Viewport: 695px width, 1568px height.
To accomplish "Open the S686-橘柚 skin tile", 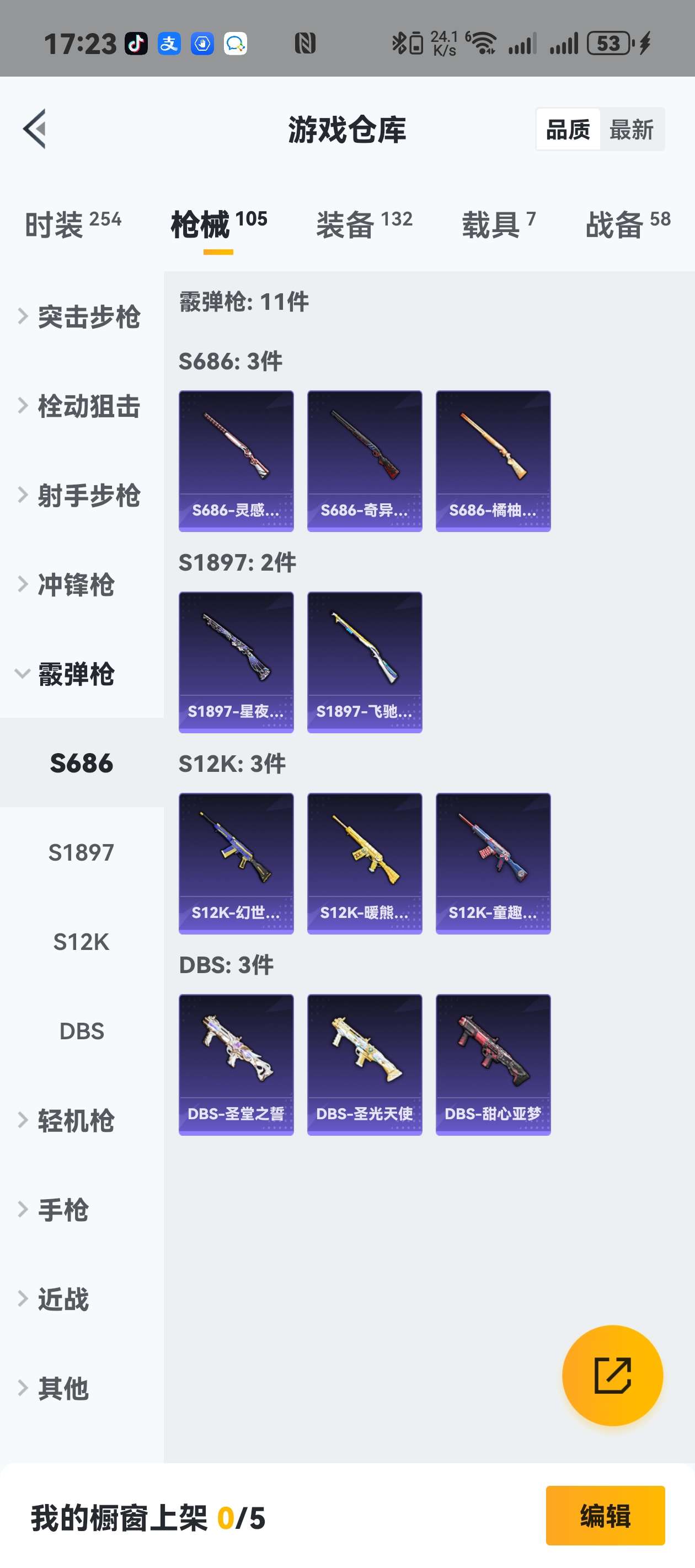I will [493, 461].
